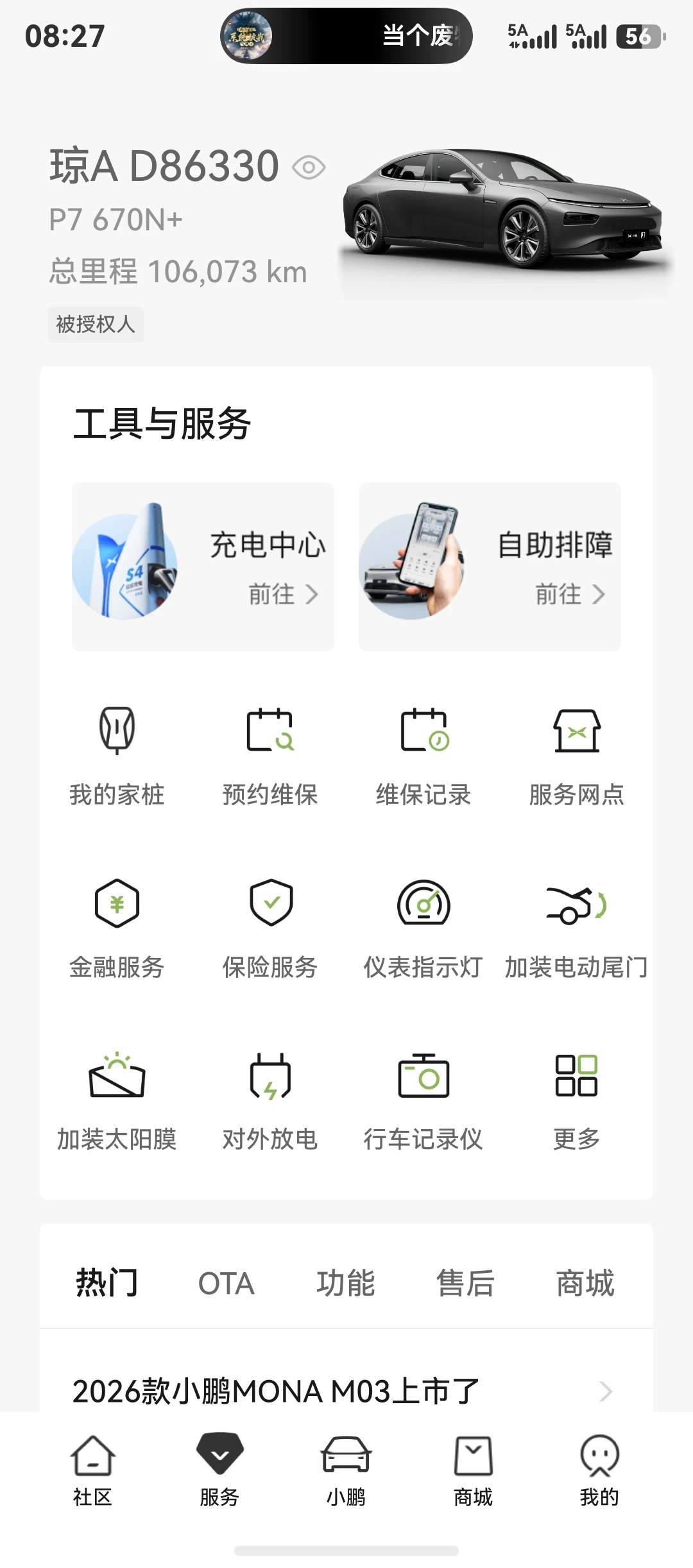View 维保记录 maintenance records
The height and width of the screenshot is (1568, 693).
coord(424,755)
